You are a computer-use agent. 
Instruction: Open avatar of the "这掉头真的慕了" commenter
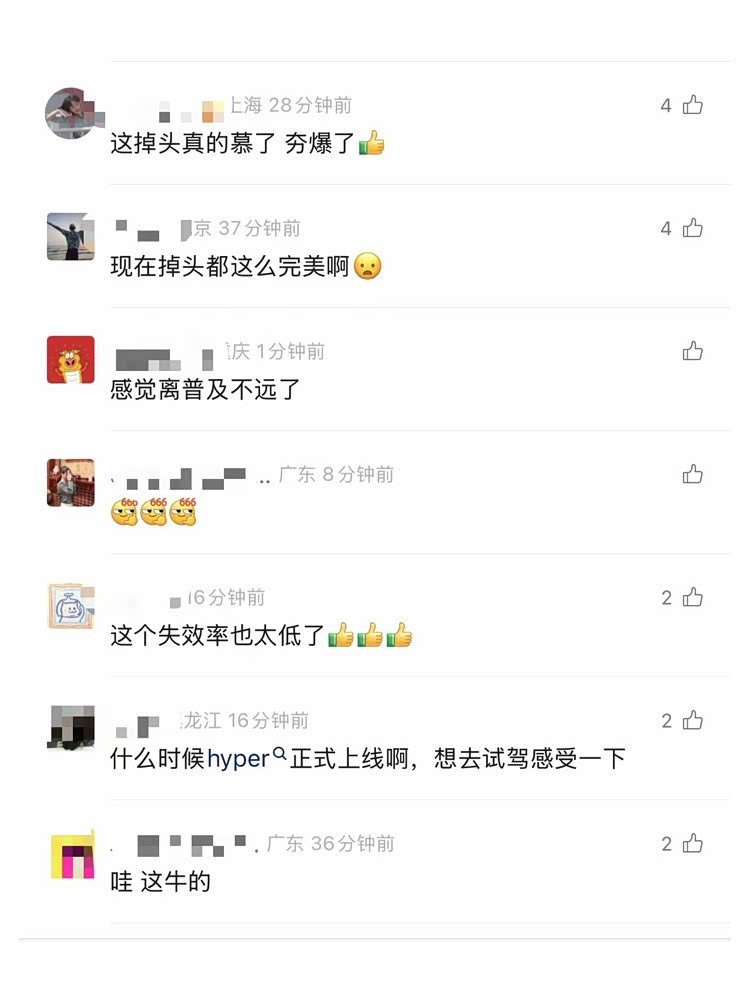[x=70, y=113]
